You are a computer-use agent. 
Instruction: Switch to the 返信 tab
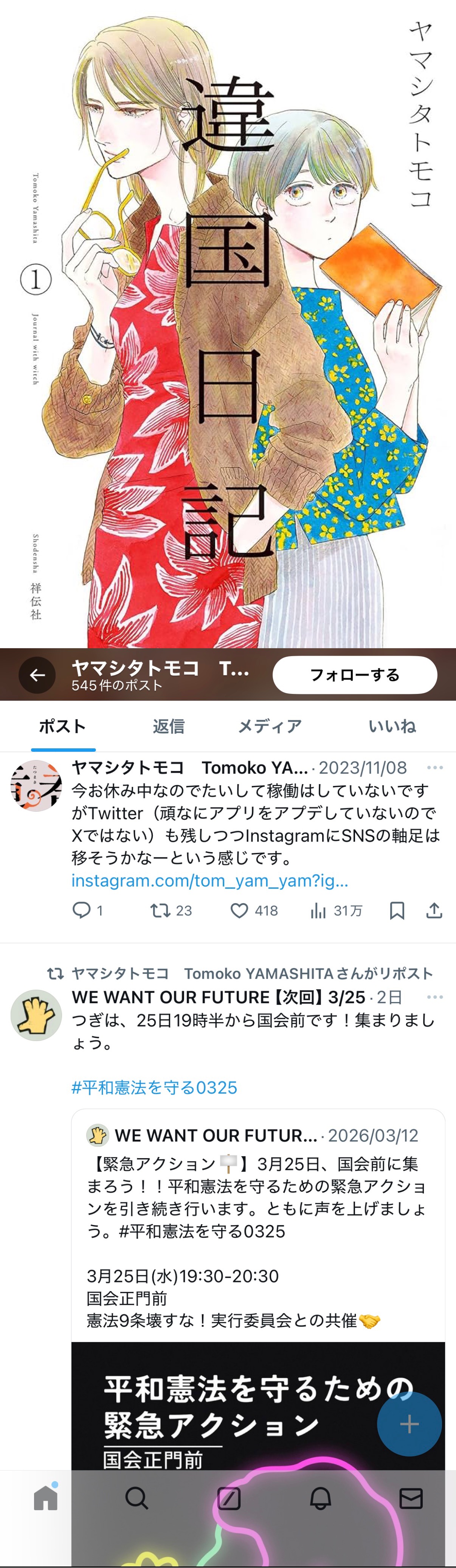(168, 726)
